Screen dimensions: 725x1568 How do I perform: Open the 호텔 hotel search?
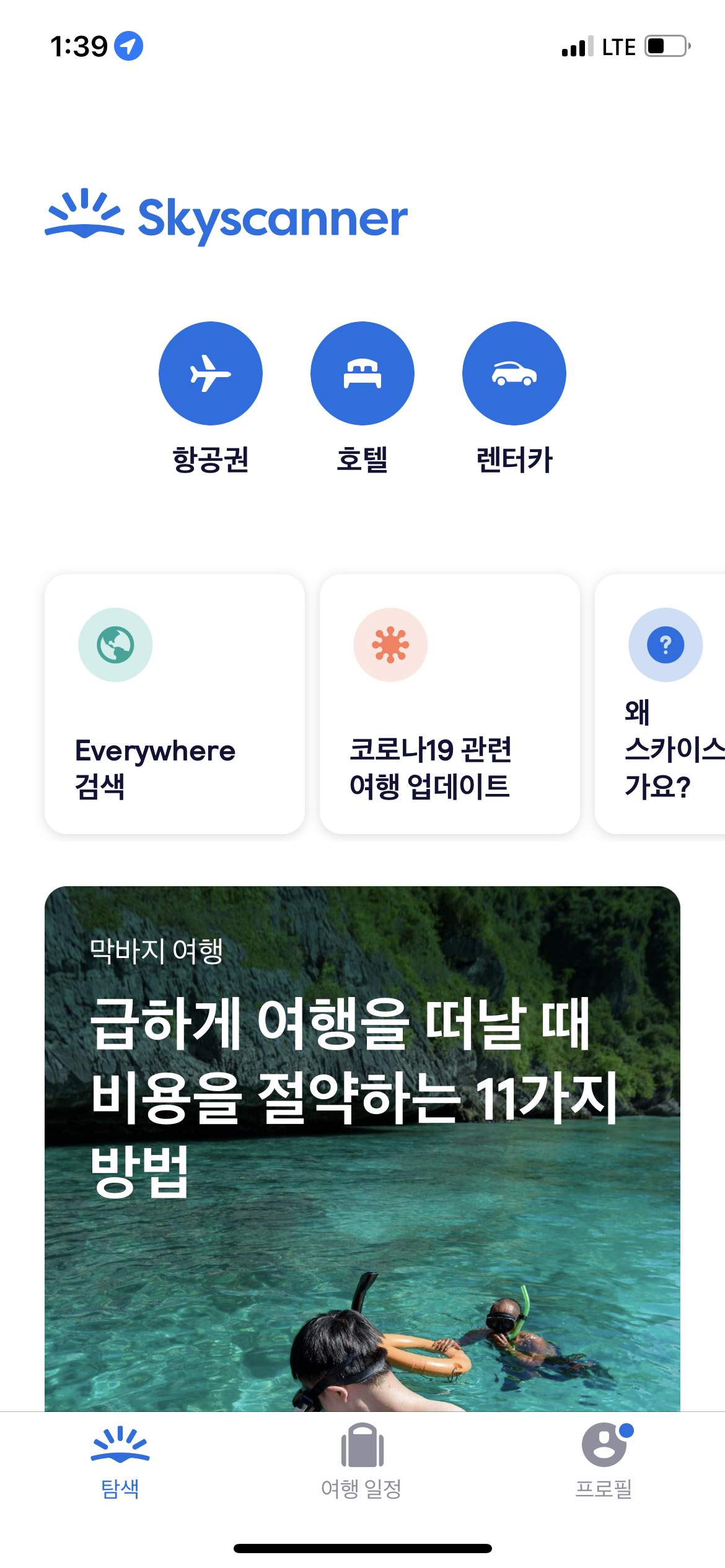pos(362,373)
